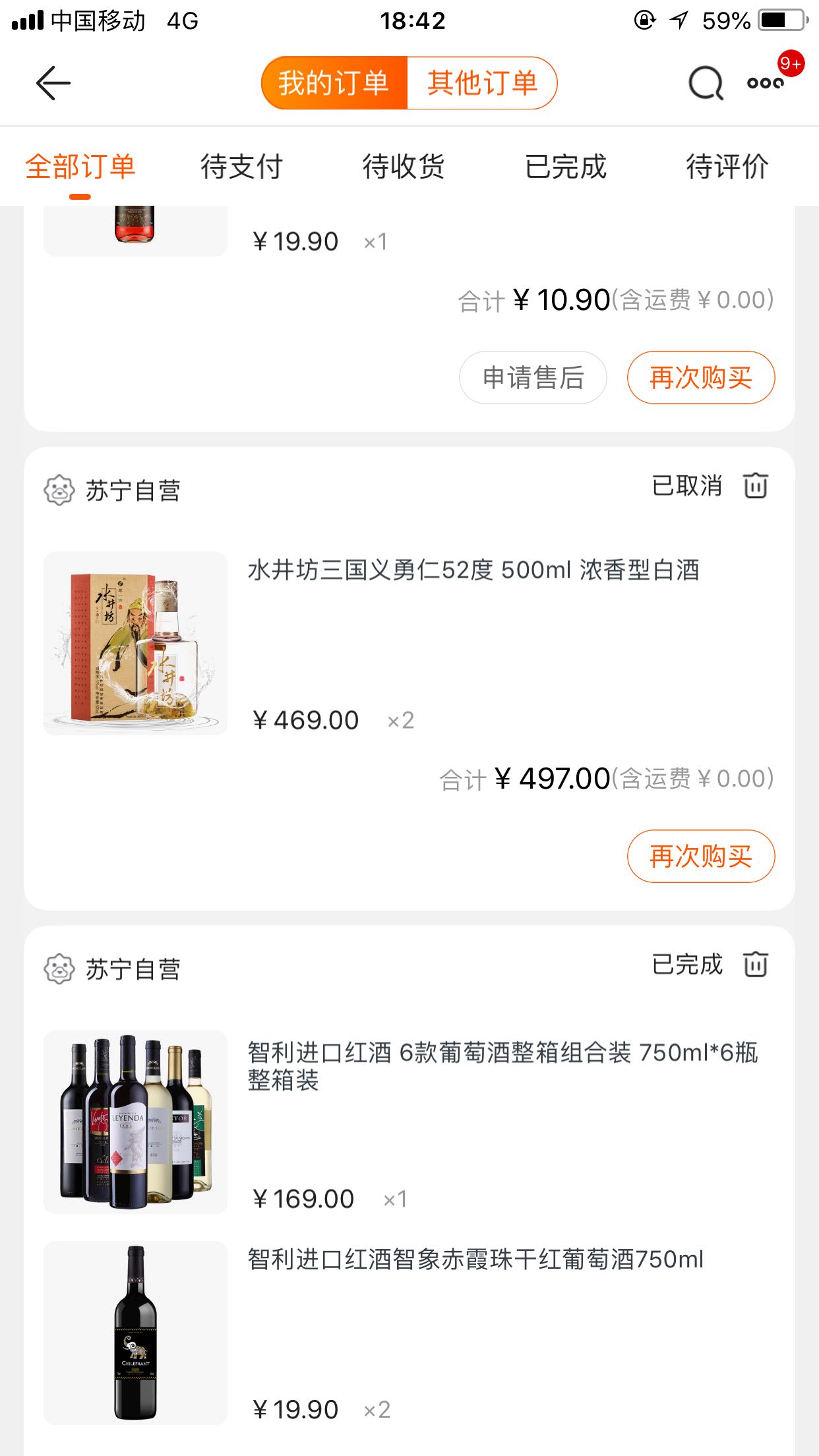Screen dimensions: 819x1456
Task: Open the 水井坊三国义勇仁 order item
Action: [473, 570]
